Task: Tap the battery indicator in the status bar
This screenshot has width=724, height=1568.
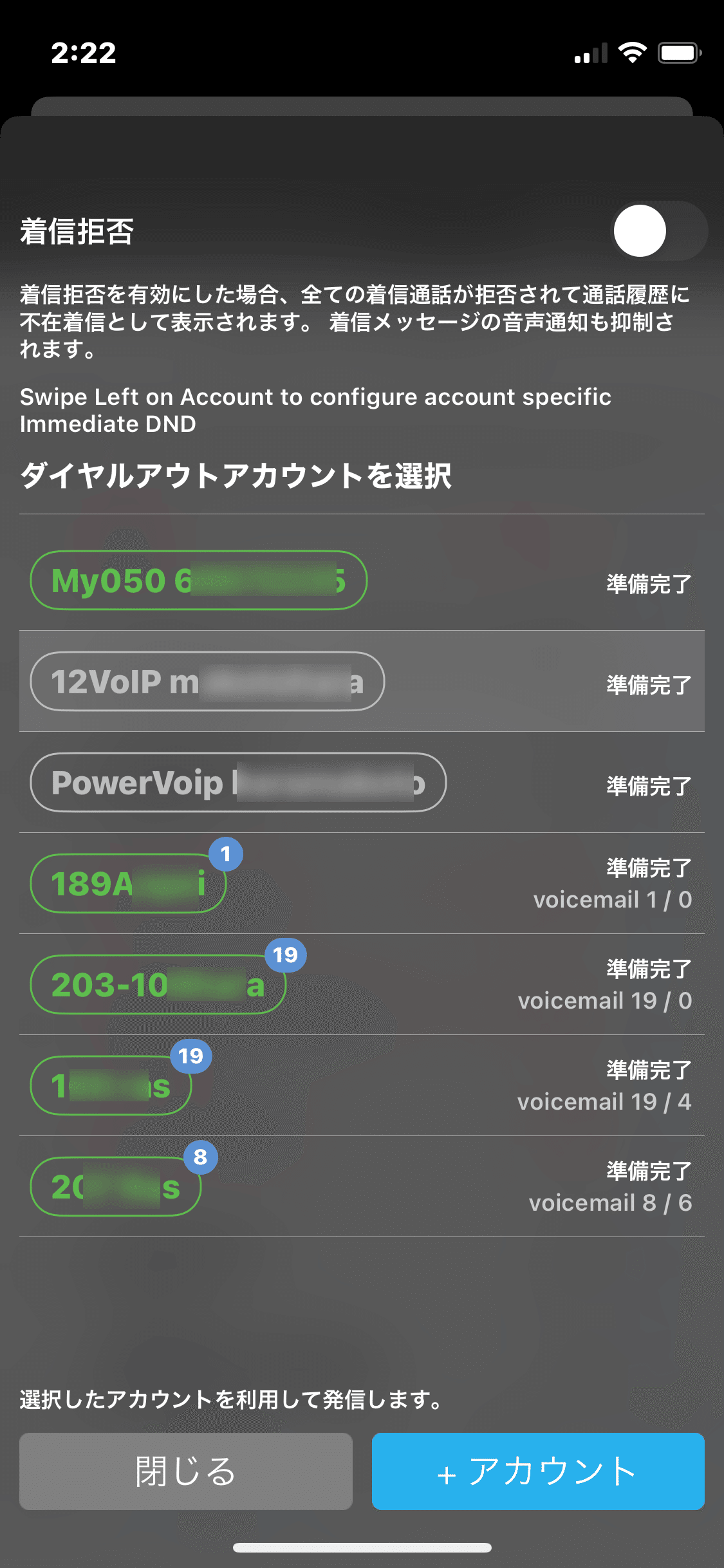Action: (x=676, y=53)
